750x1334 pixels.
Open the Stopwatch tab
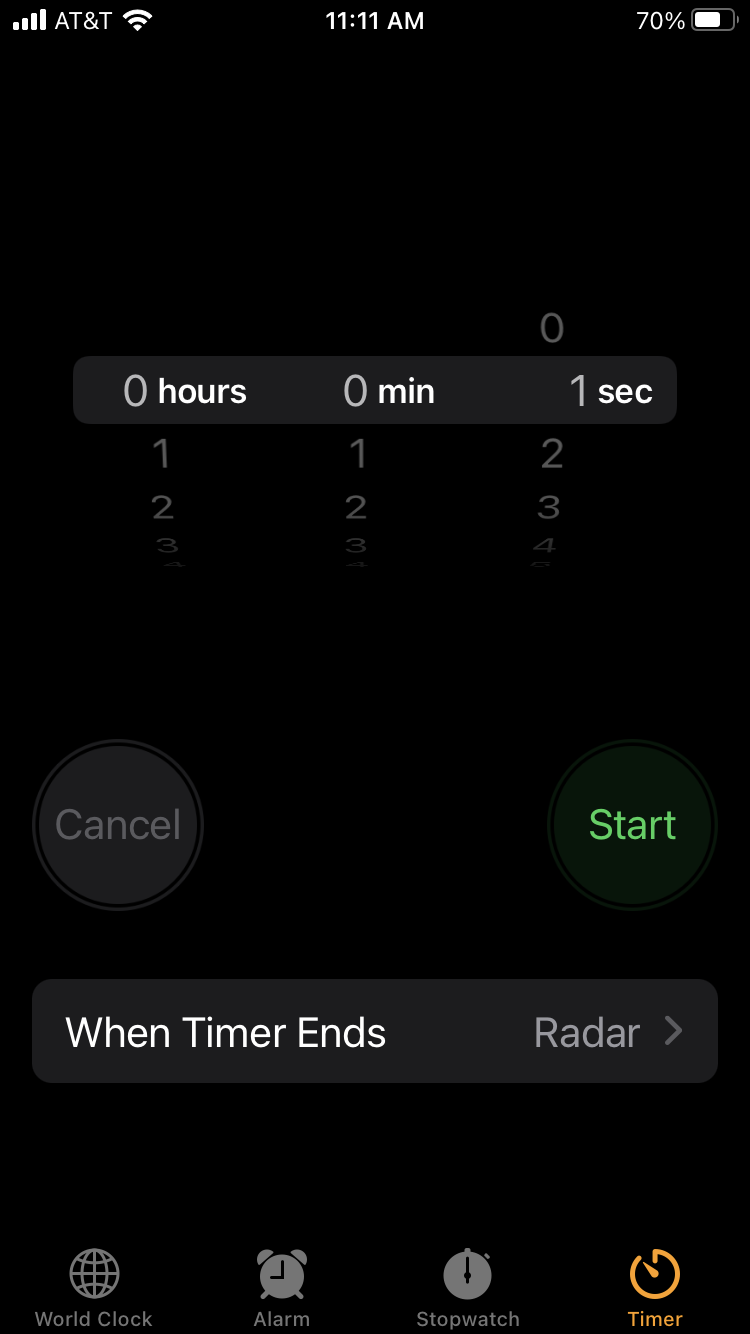click(468, 1288)
